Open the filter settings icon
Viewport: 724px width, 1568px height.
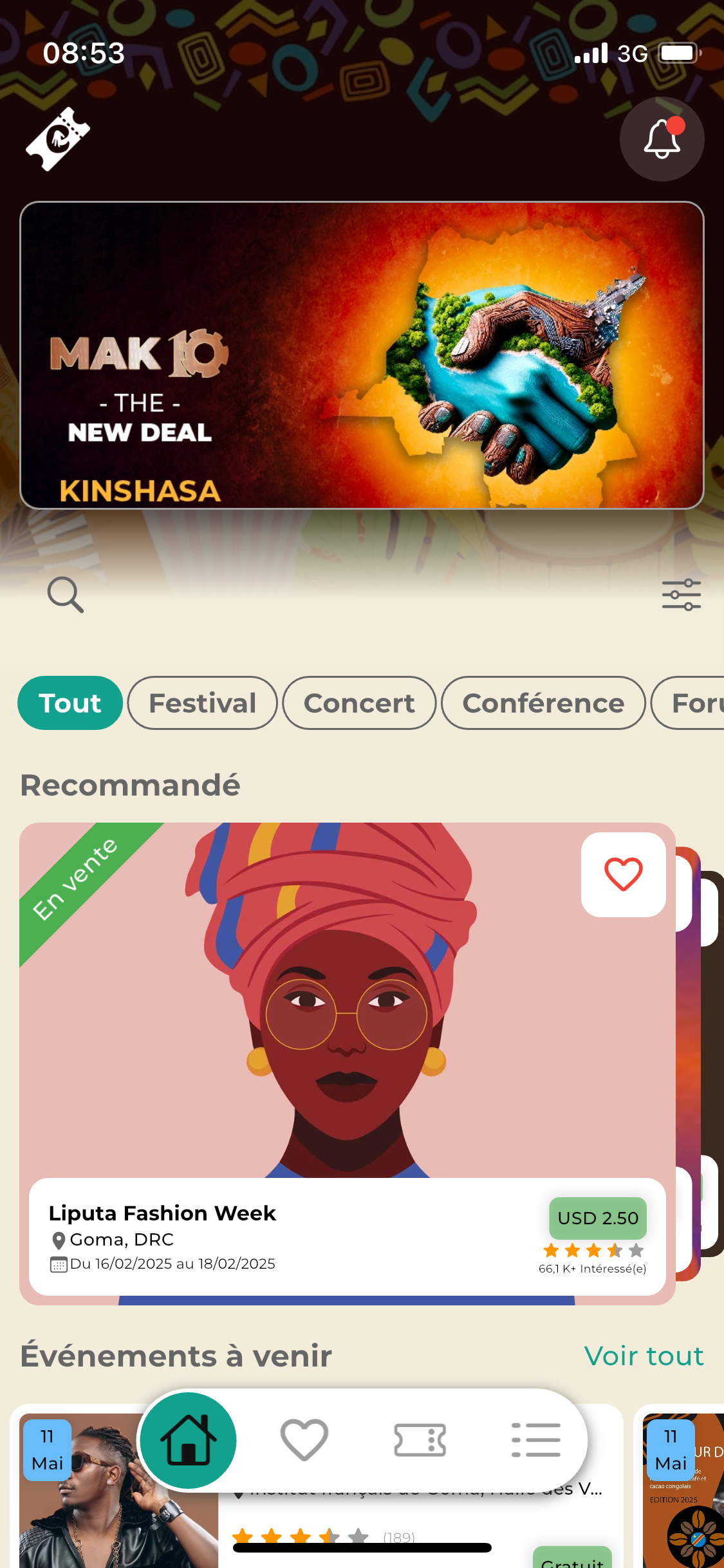(681, 594)
